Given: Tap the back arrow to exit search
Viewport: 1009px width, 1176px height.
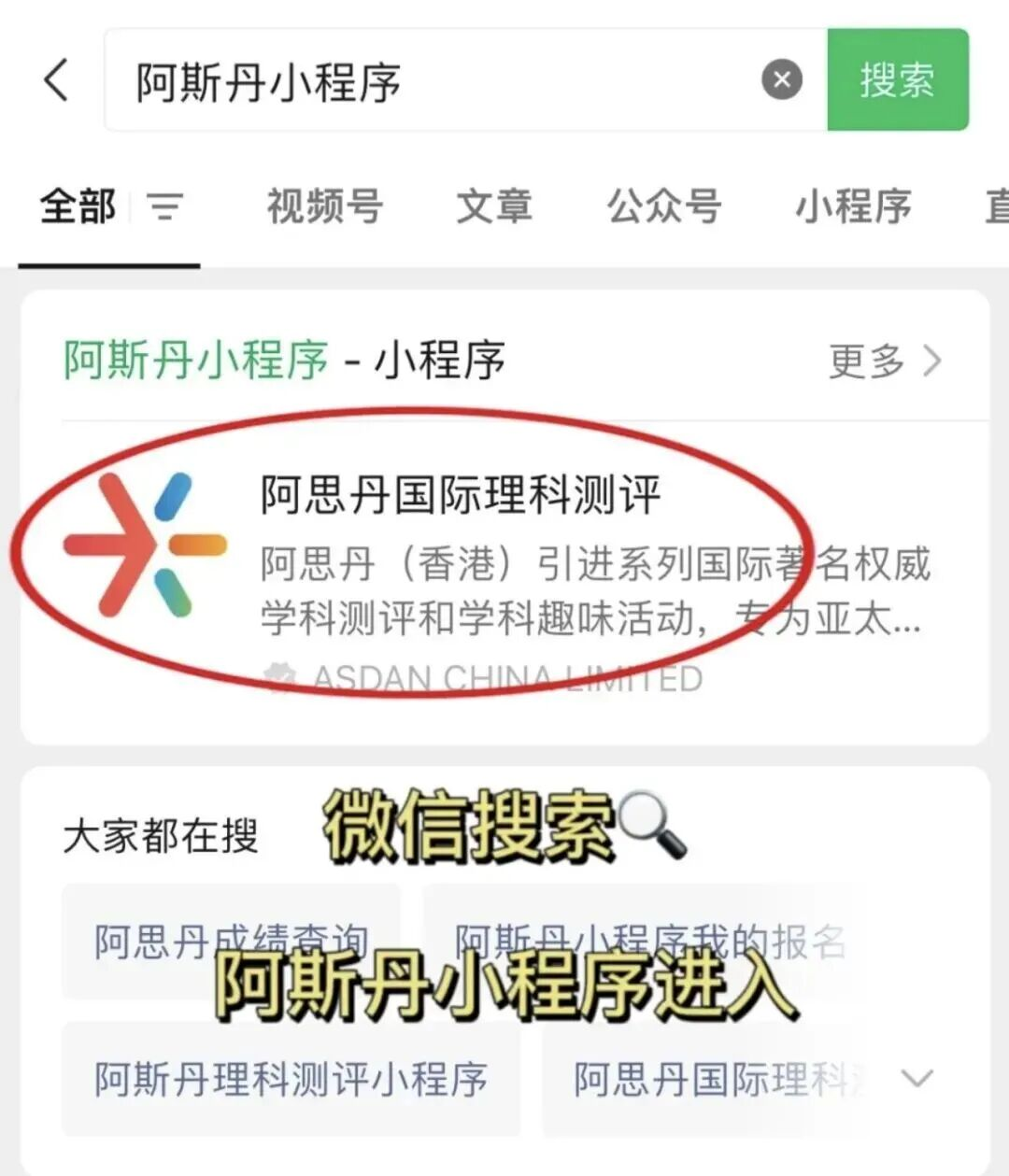Looking at the screenshot, I should click(58, 81).
